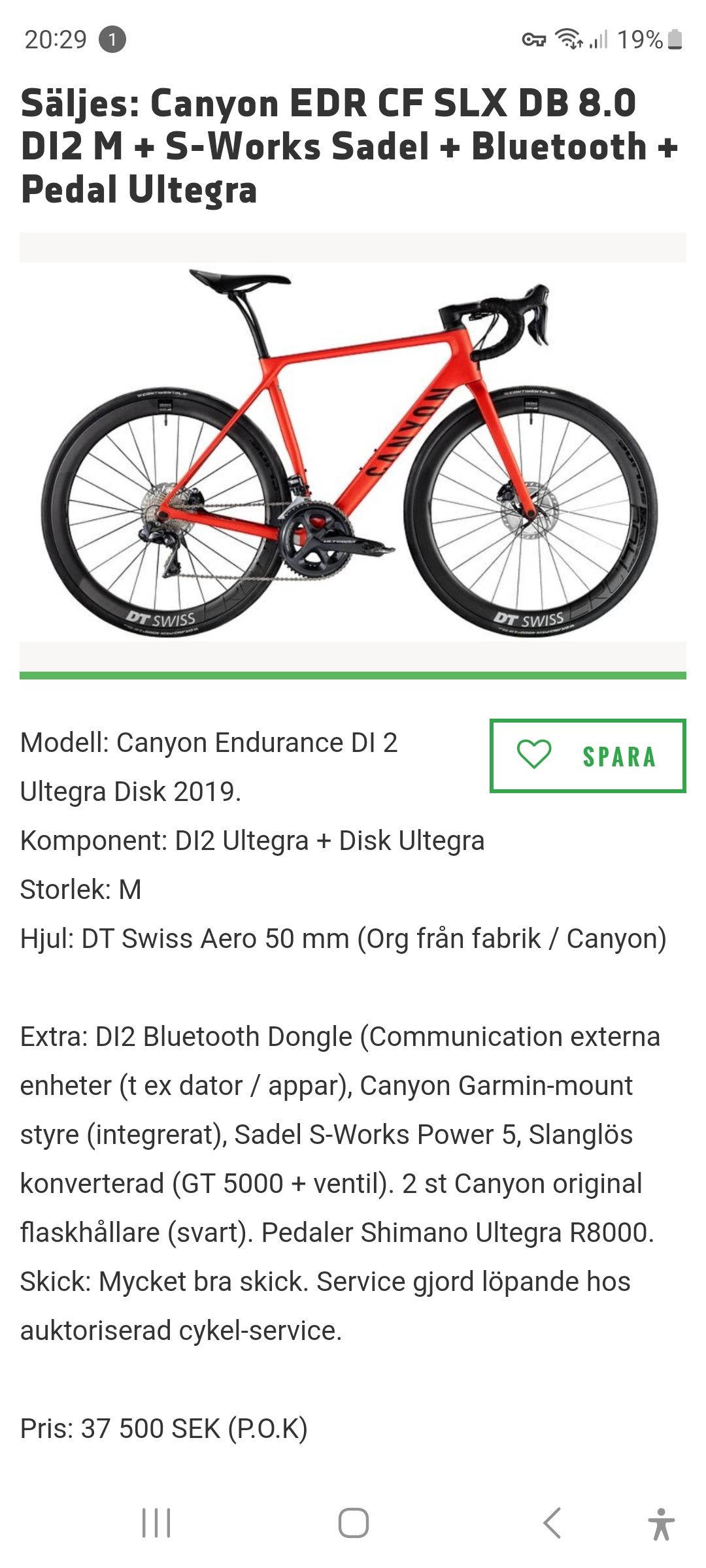Open the accessibility shortcut in navigation bar
Viewport: 706px width, 1568px height.
[661, 1523]
